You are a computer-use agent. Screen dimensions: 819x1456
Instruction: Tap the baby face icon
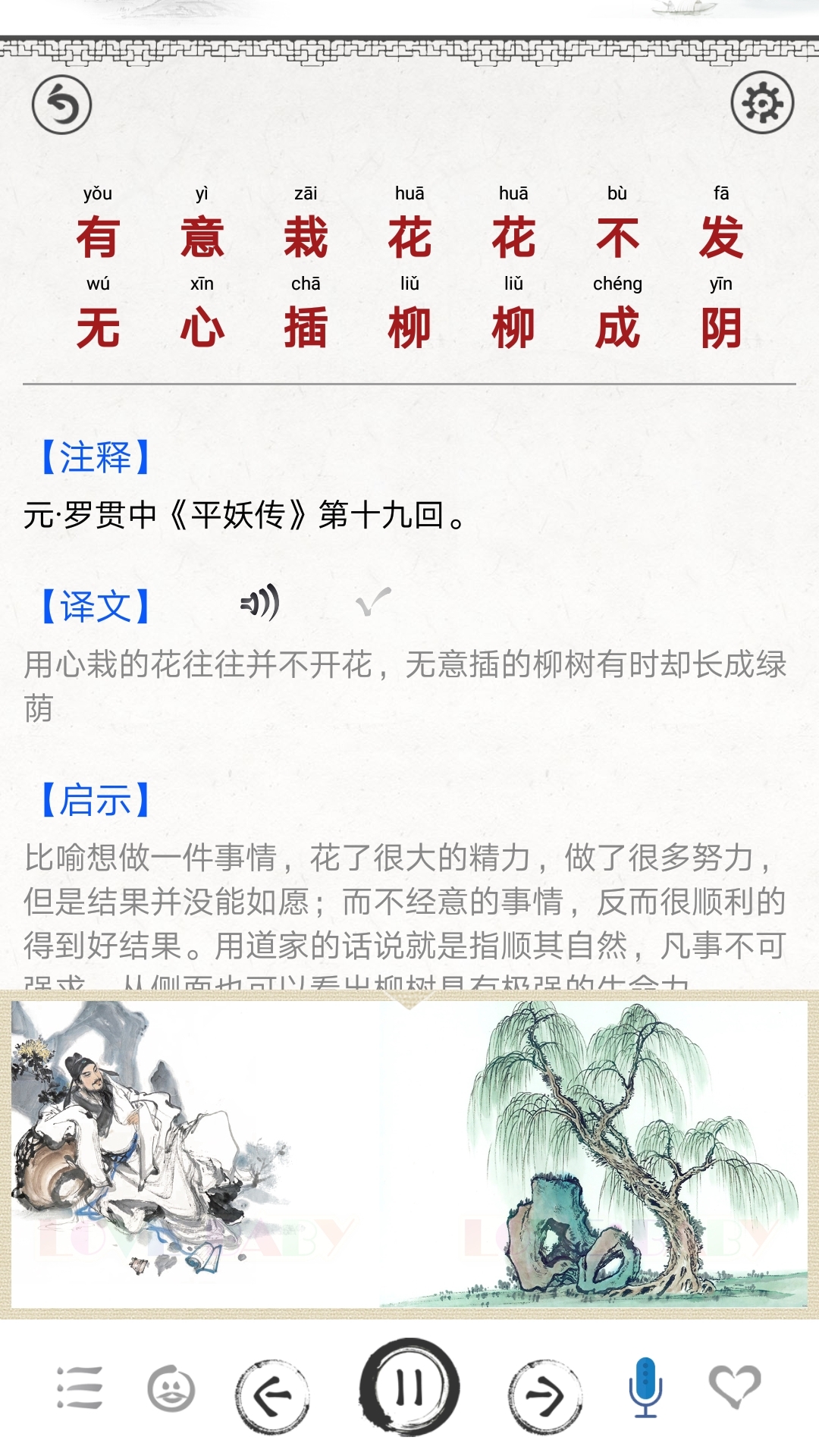pyautogui.click(x=171, y=1389)
